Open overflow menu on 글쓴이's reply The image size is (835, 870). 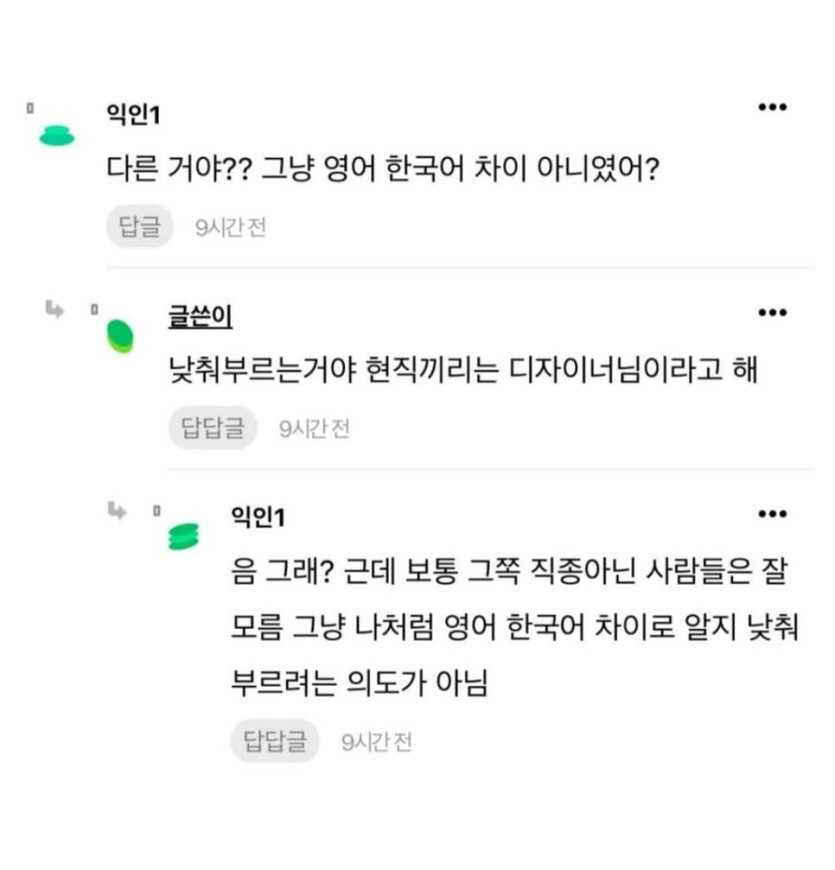coord(772,313)
